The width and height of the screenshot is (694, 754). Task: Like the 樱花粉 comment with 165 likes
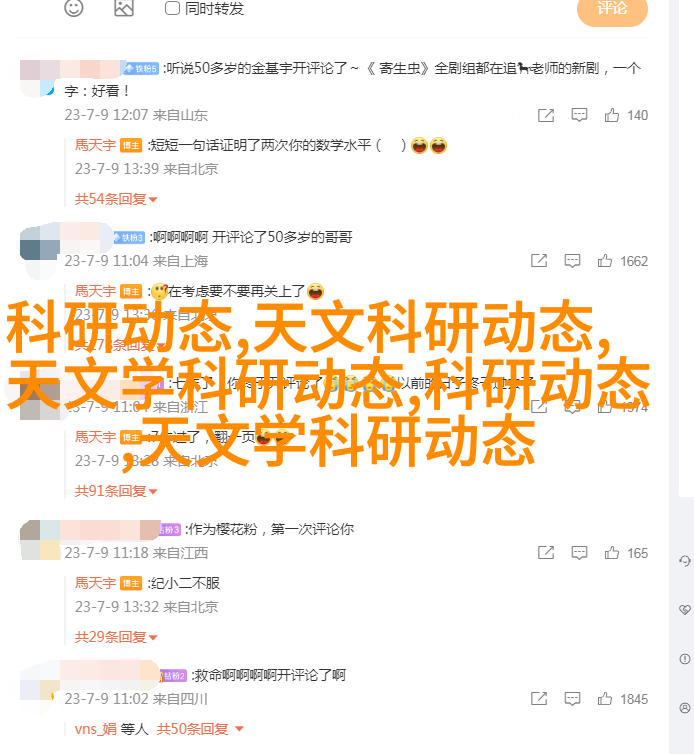point(606,553)
